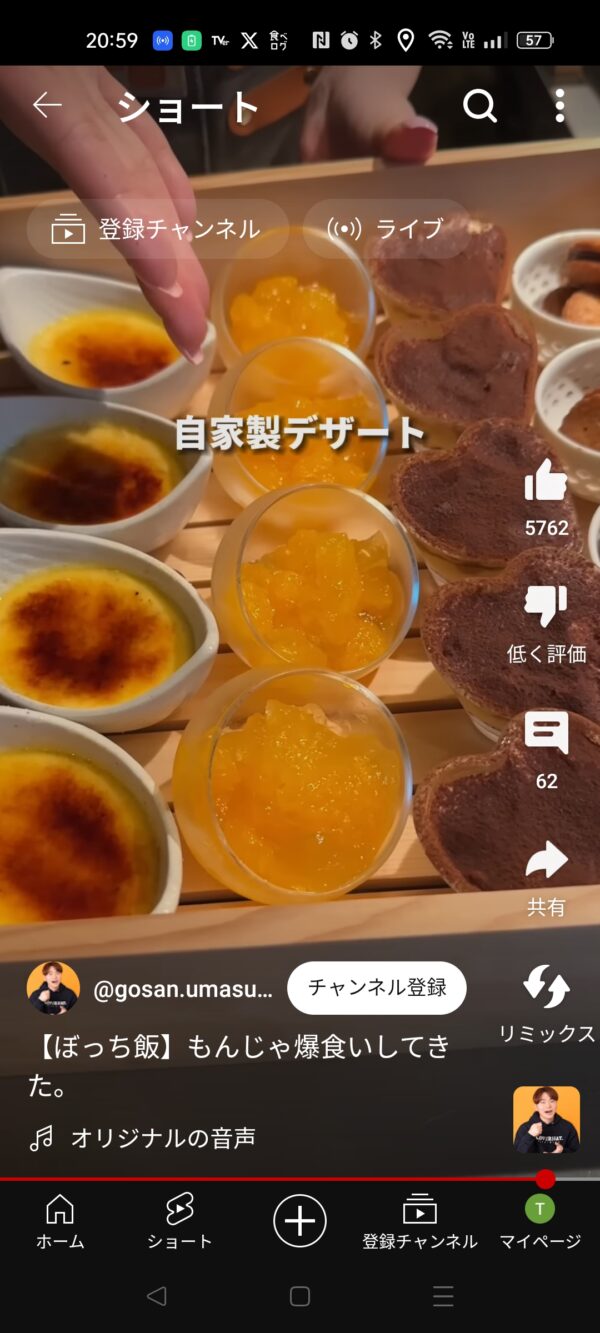Create new content with plus button
Screen dimensions: 600x1333
(x=300, y=1221)
